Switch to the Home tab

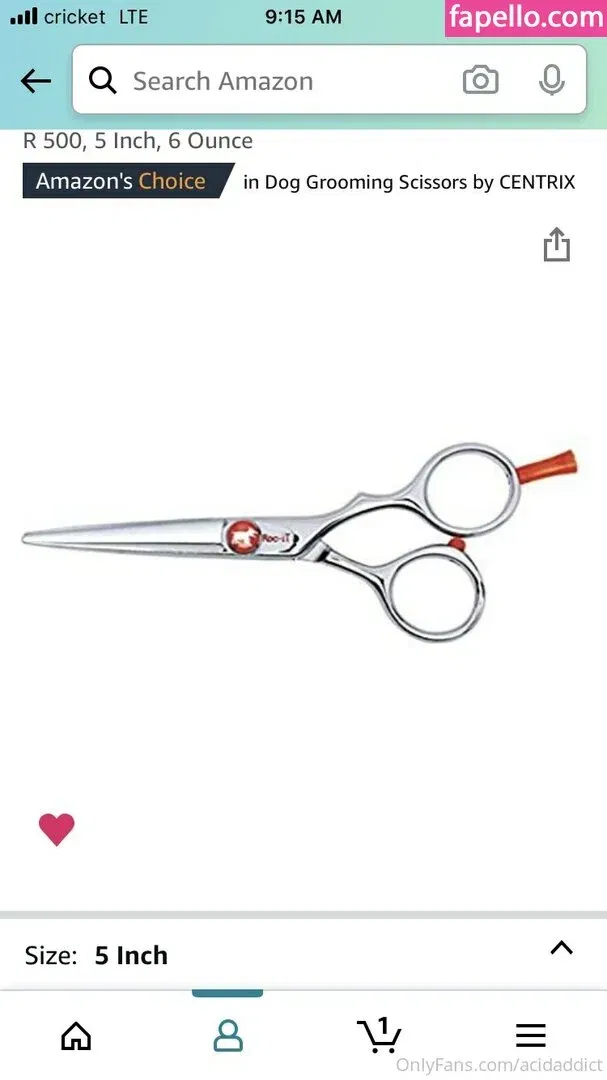(x=76, y=1035)
